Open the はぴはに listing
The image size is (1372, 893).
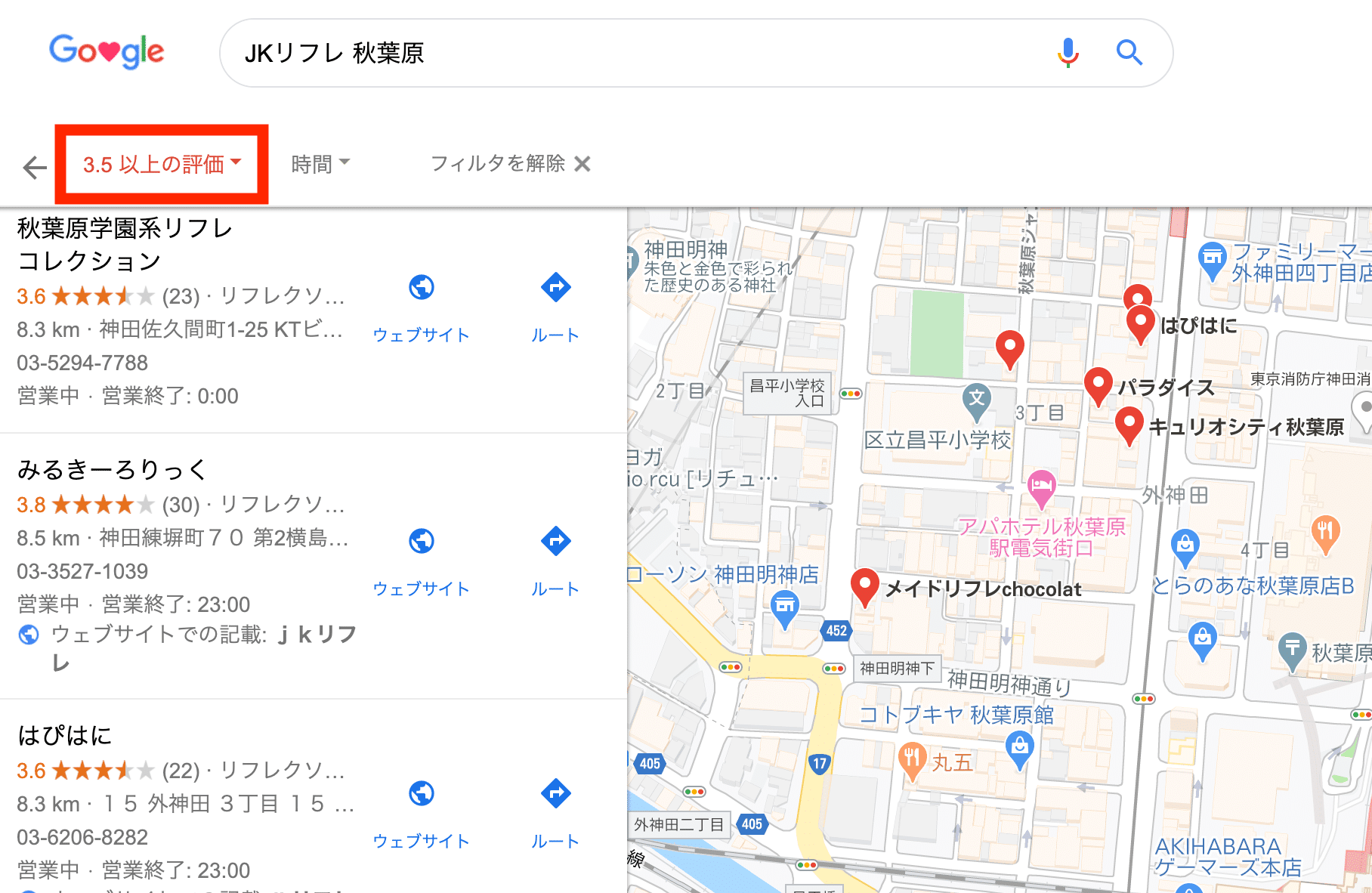click(65, 735)
